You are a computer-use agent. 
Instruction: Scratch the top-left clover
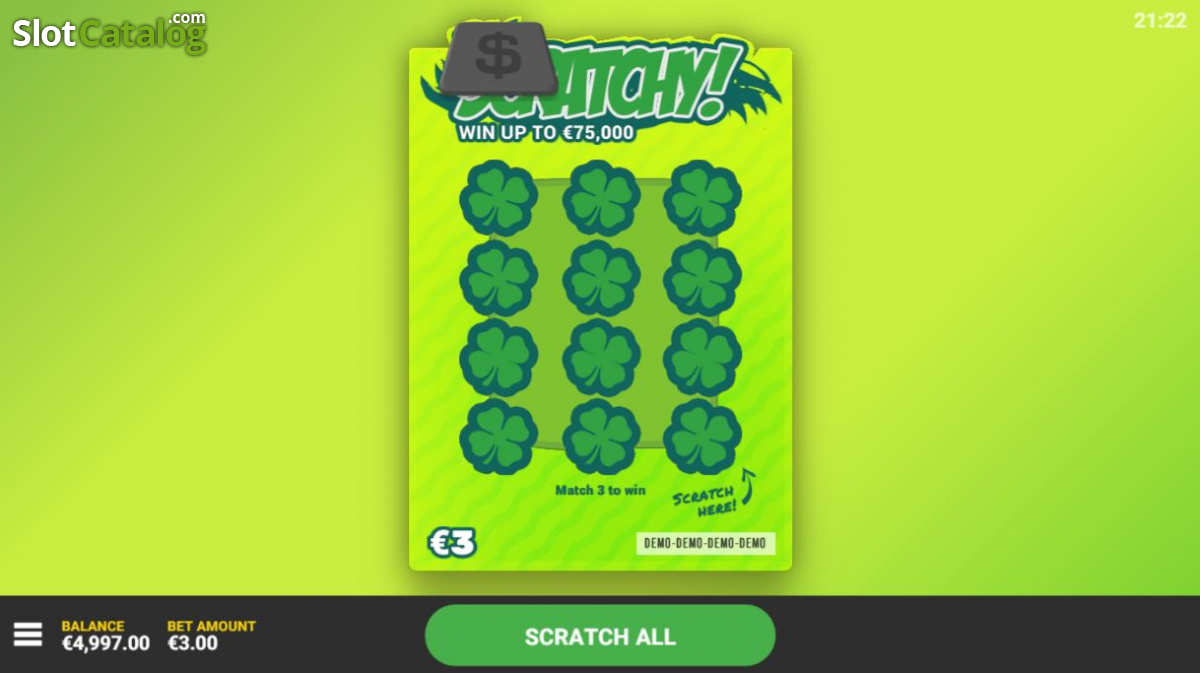pyautogui.click(x=498, y=198)
